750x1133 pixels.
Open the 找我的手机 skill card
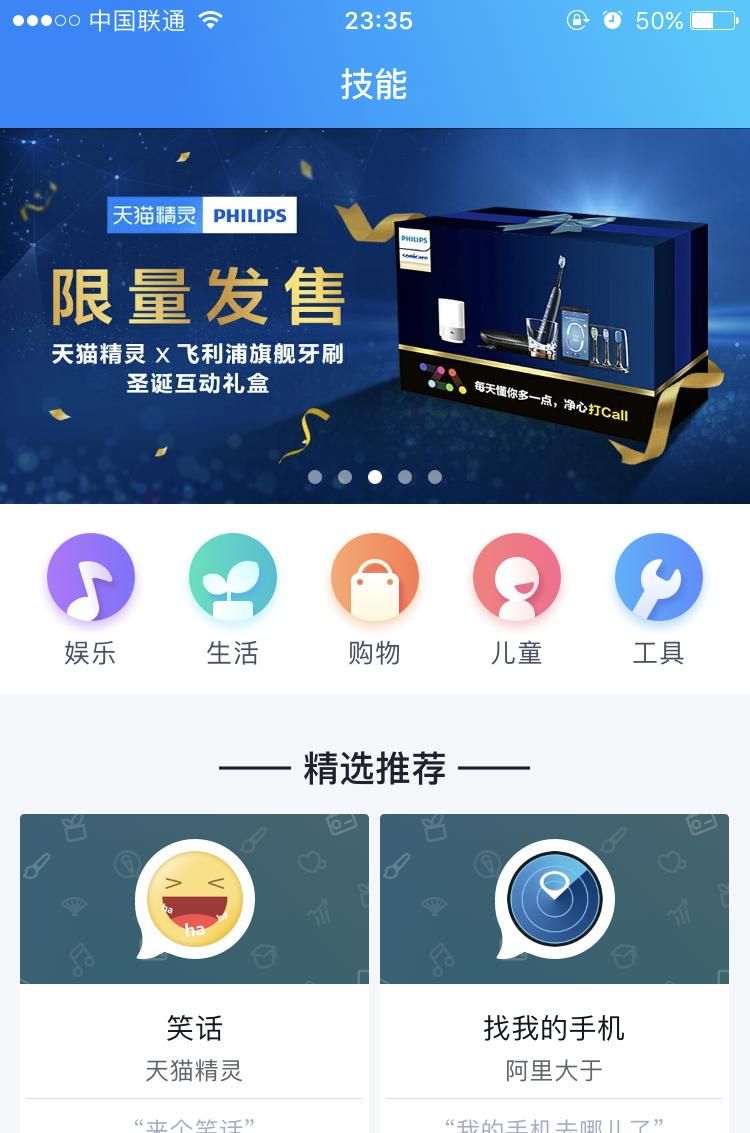point(554,950)
